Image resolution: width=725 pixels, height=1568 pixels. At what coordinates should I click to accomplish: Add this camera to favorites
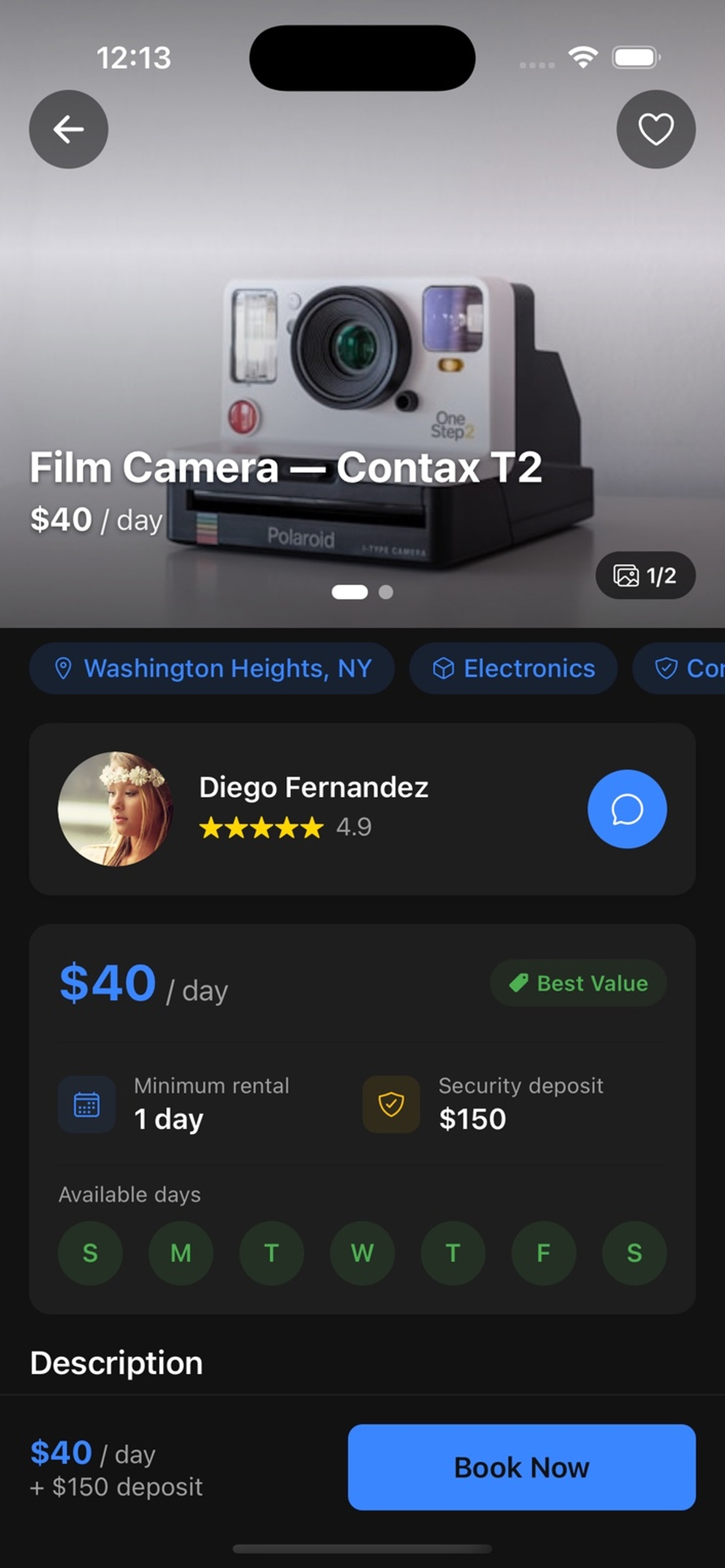click(656, 129)
